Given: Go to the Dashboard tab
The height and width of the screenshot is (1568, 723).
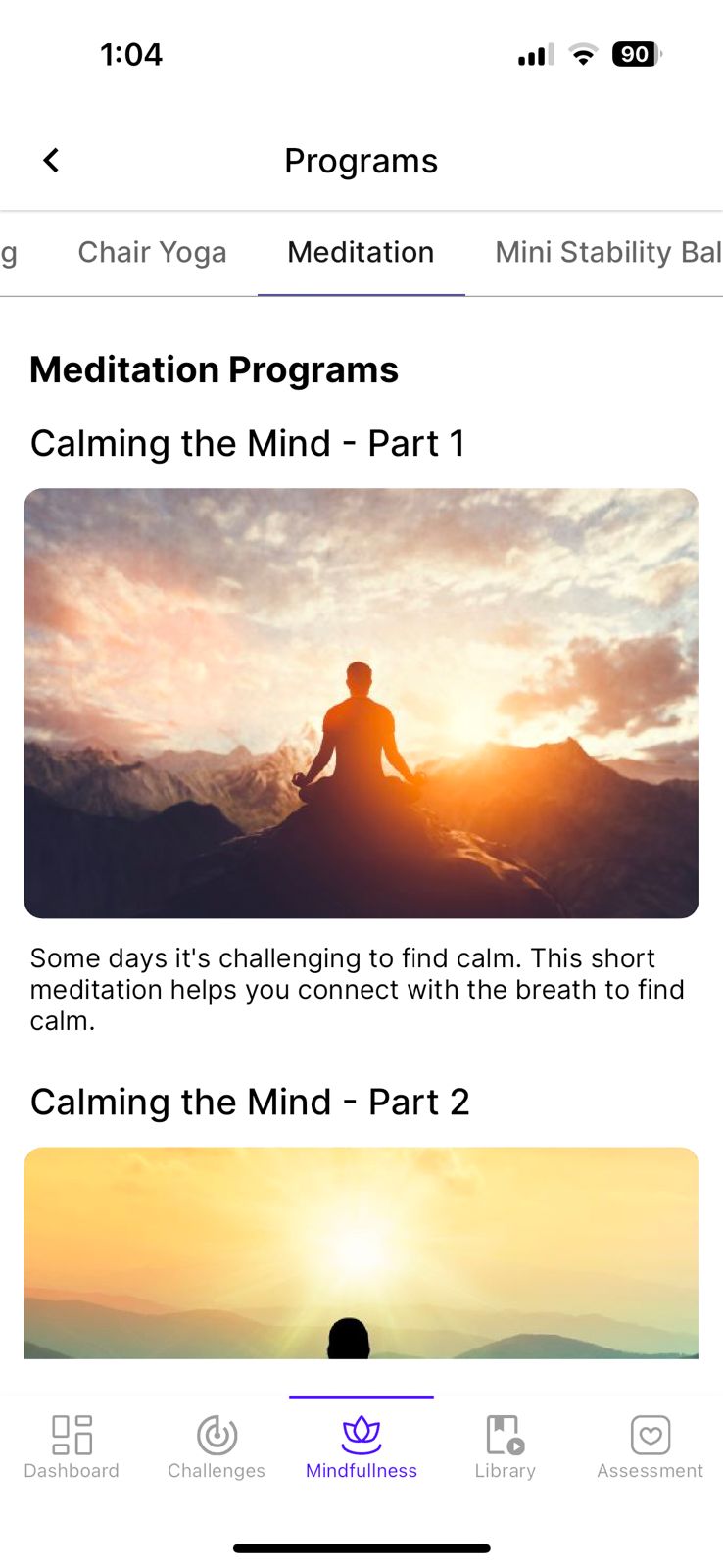Looking at the screenshot, I should pos(72,1446).
